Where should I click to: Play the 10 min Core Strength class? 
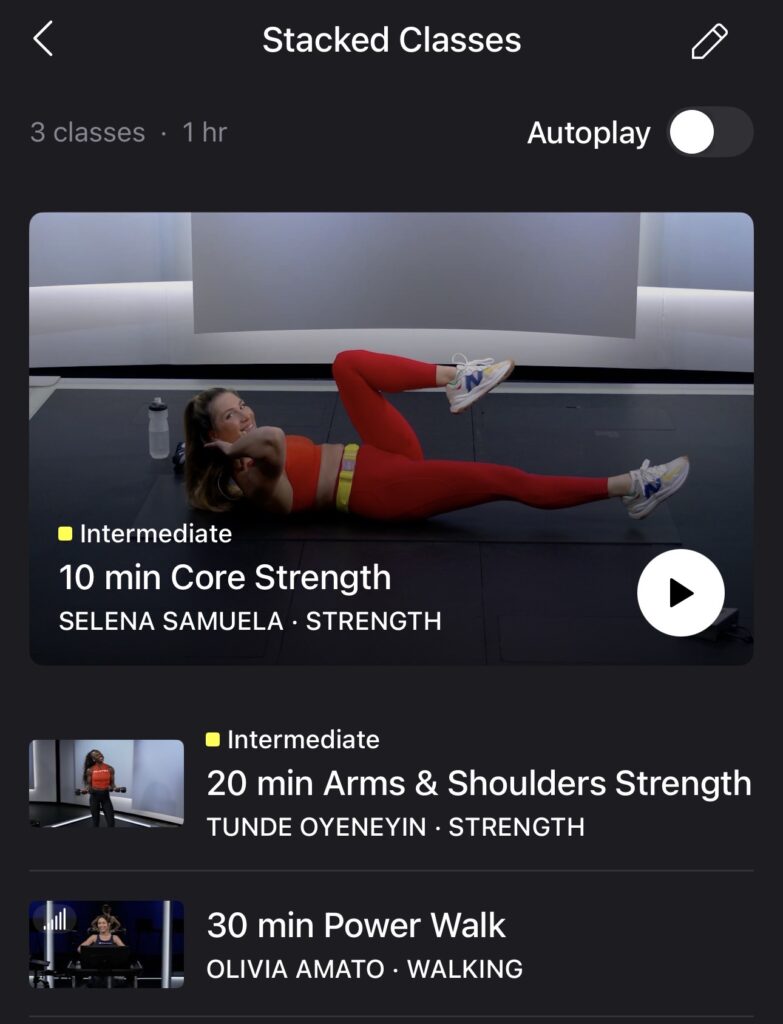pos(680,593)
